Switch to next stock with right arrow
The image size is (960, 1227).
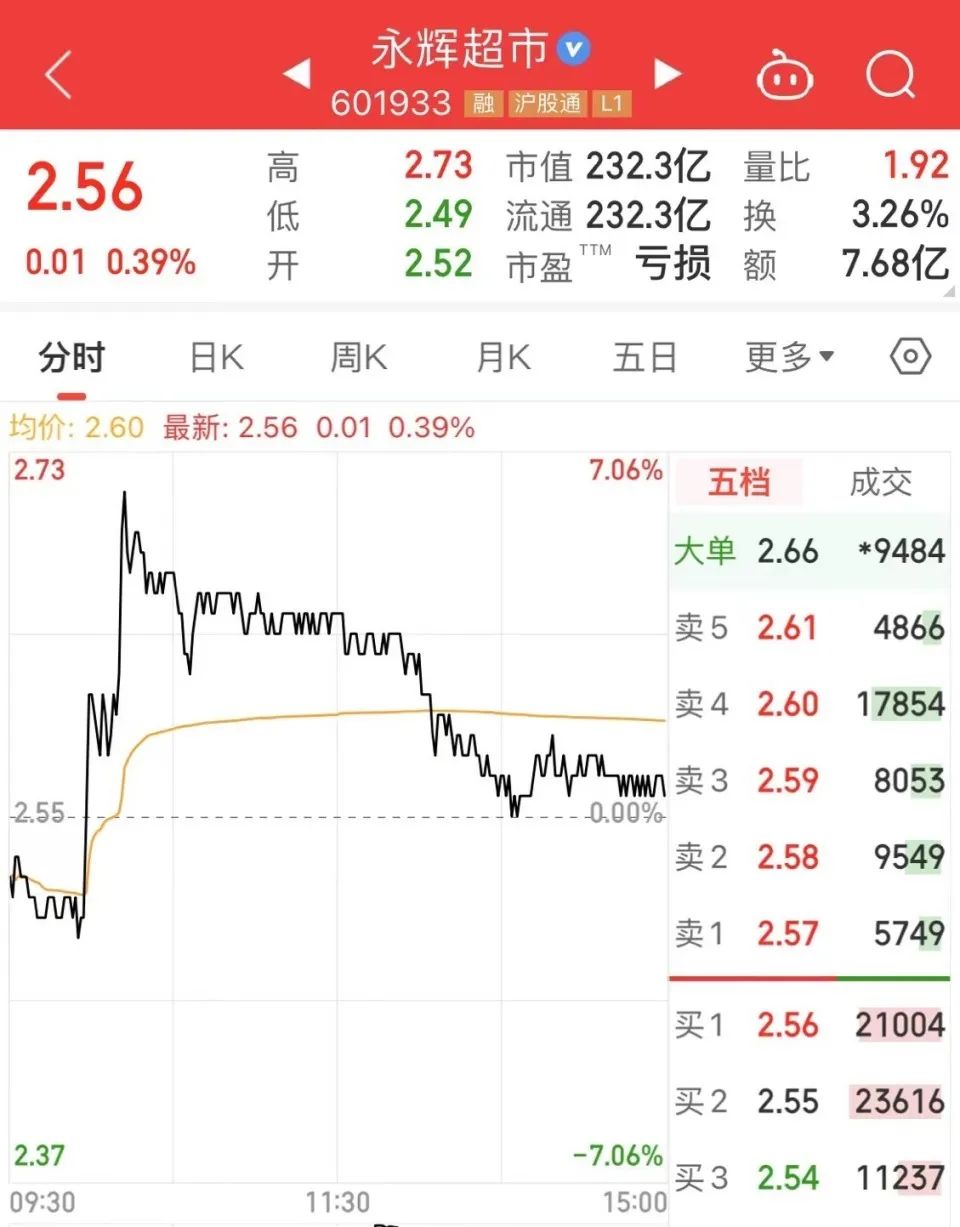[668, 75]
